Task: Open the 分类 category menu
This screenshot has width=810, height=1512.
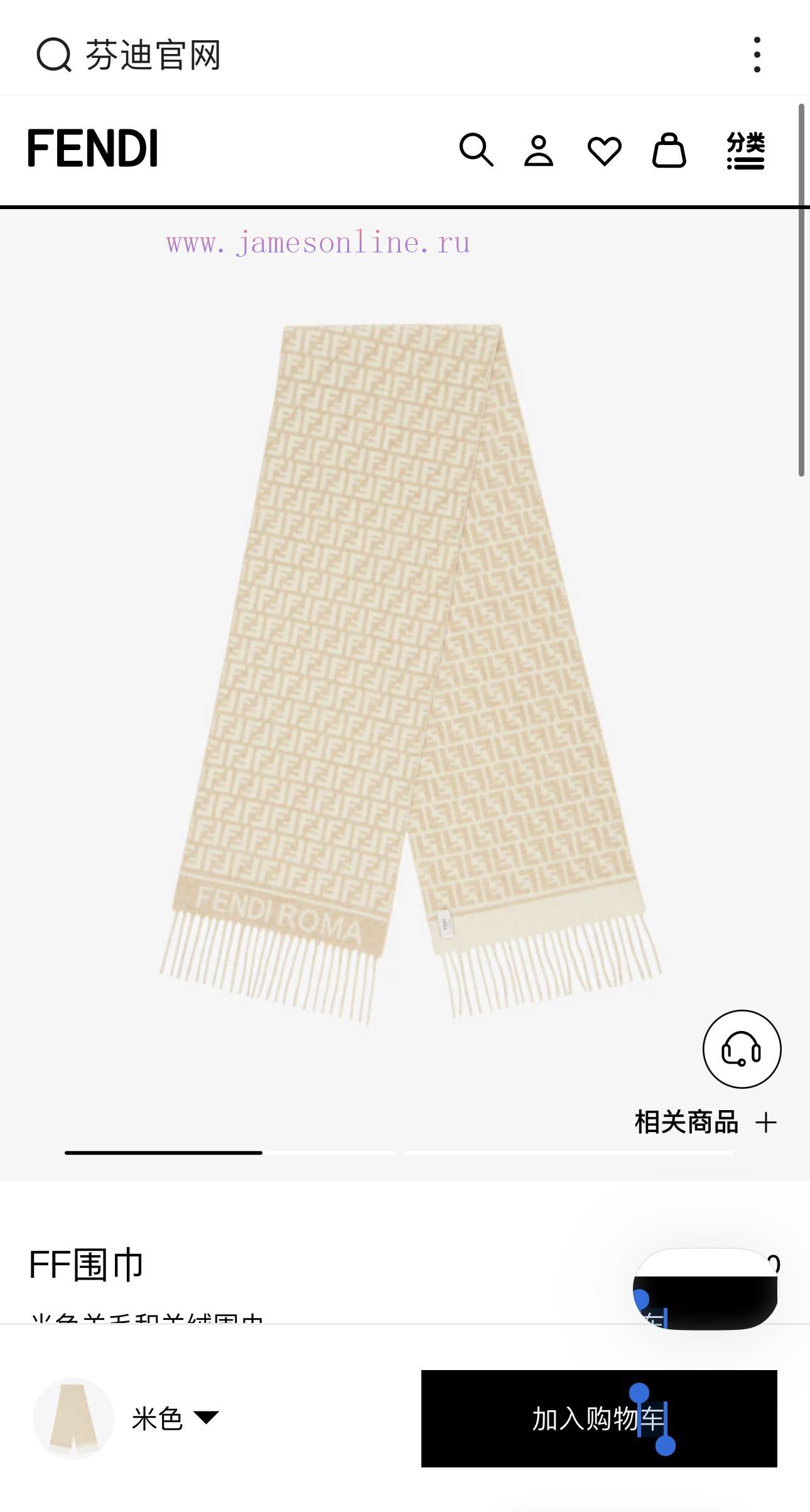Action: click(x=745, y=151)
